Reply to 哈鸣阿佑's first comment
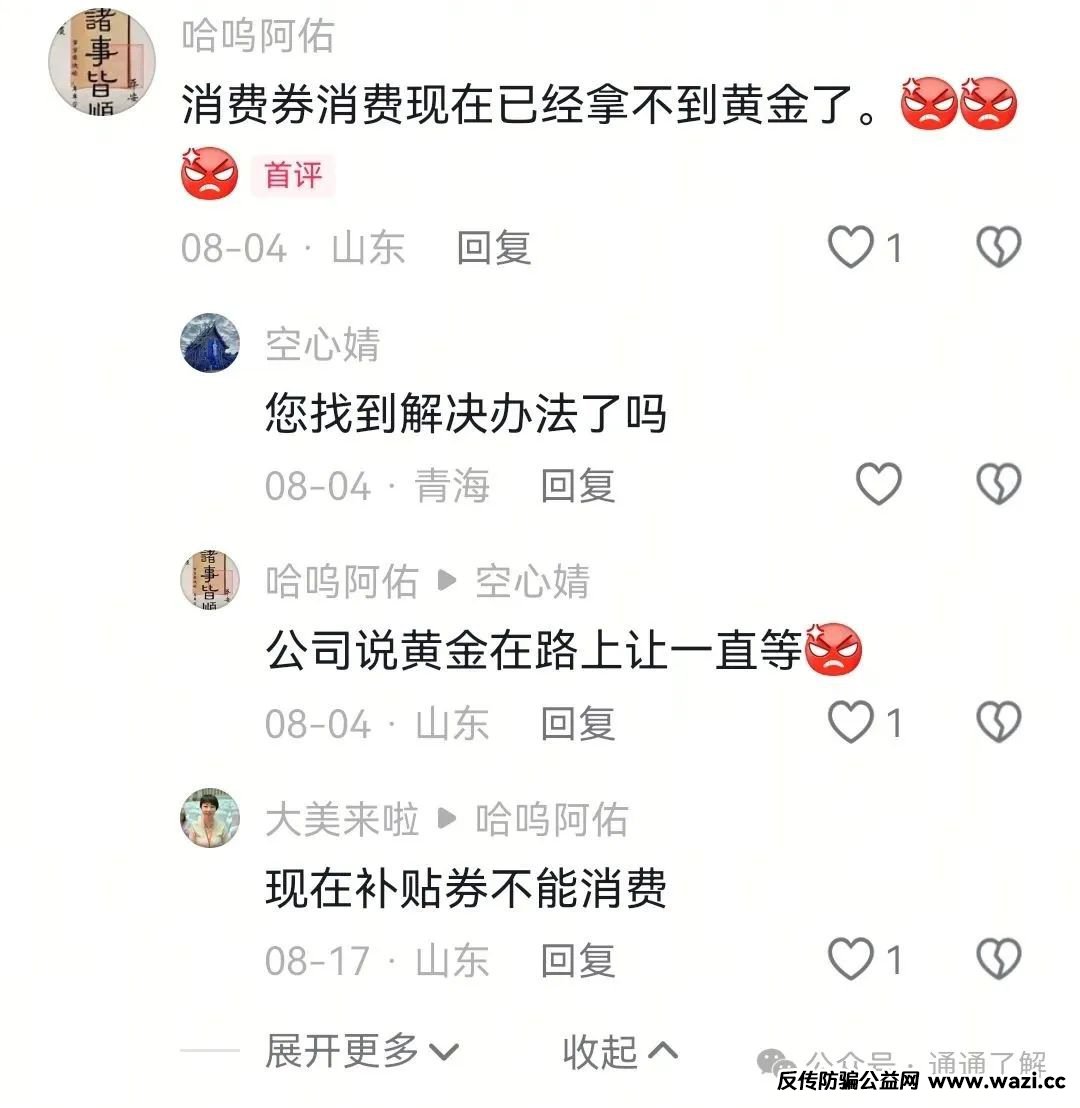This screenshot has width=1080, height=1108. pos(493,247)
